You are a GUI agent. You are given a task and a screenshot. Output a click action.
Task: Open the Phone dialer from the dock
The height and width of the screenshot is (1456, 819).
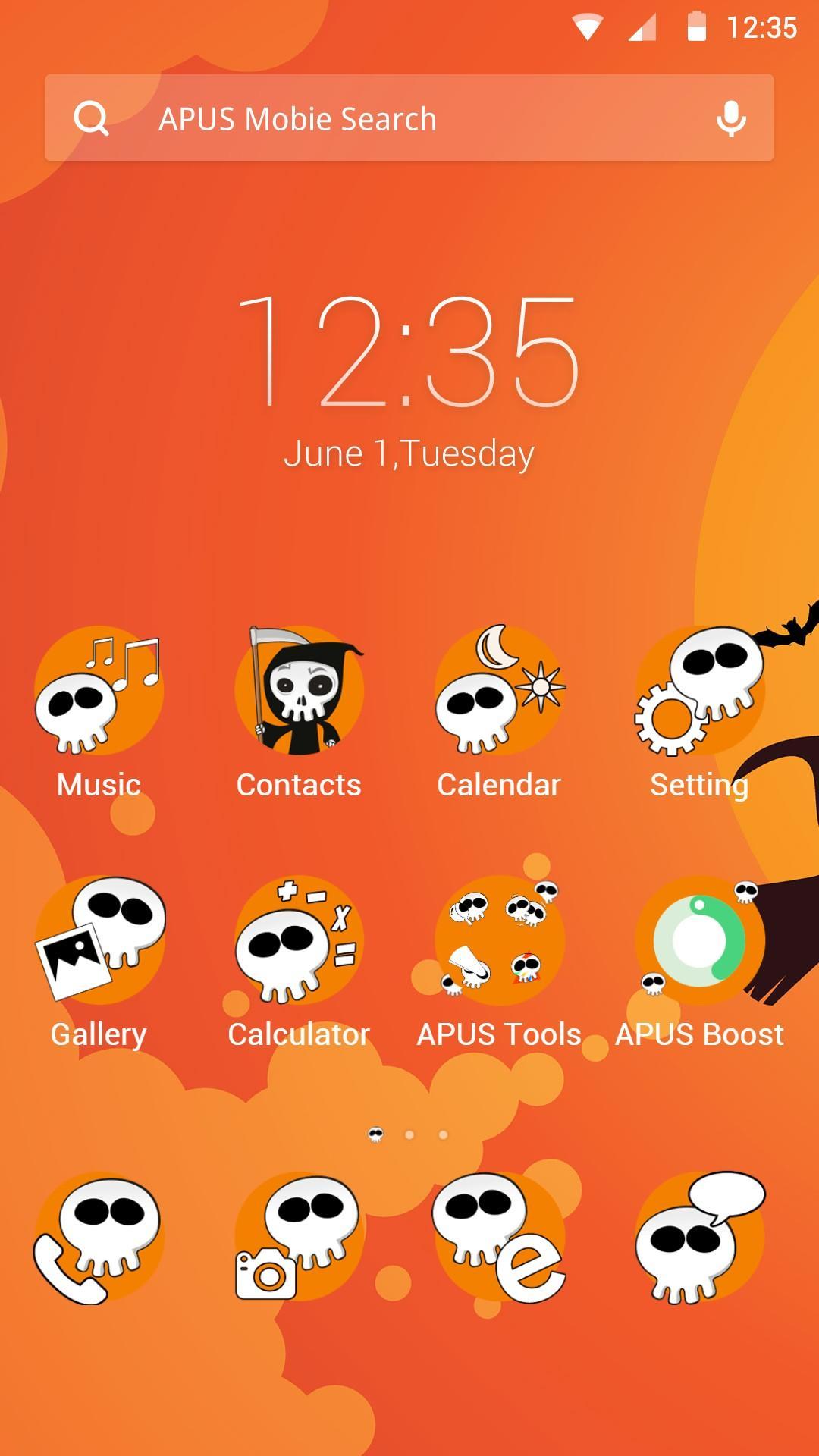99,1236
